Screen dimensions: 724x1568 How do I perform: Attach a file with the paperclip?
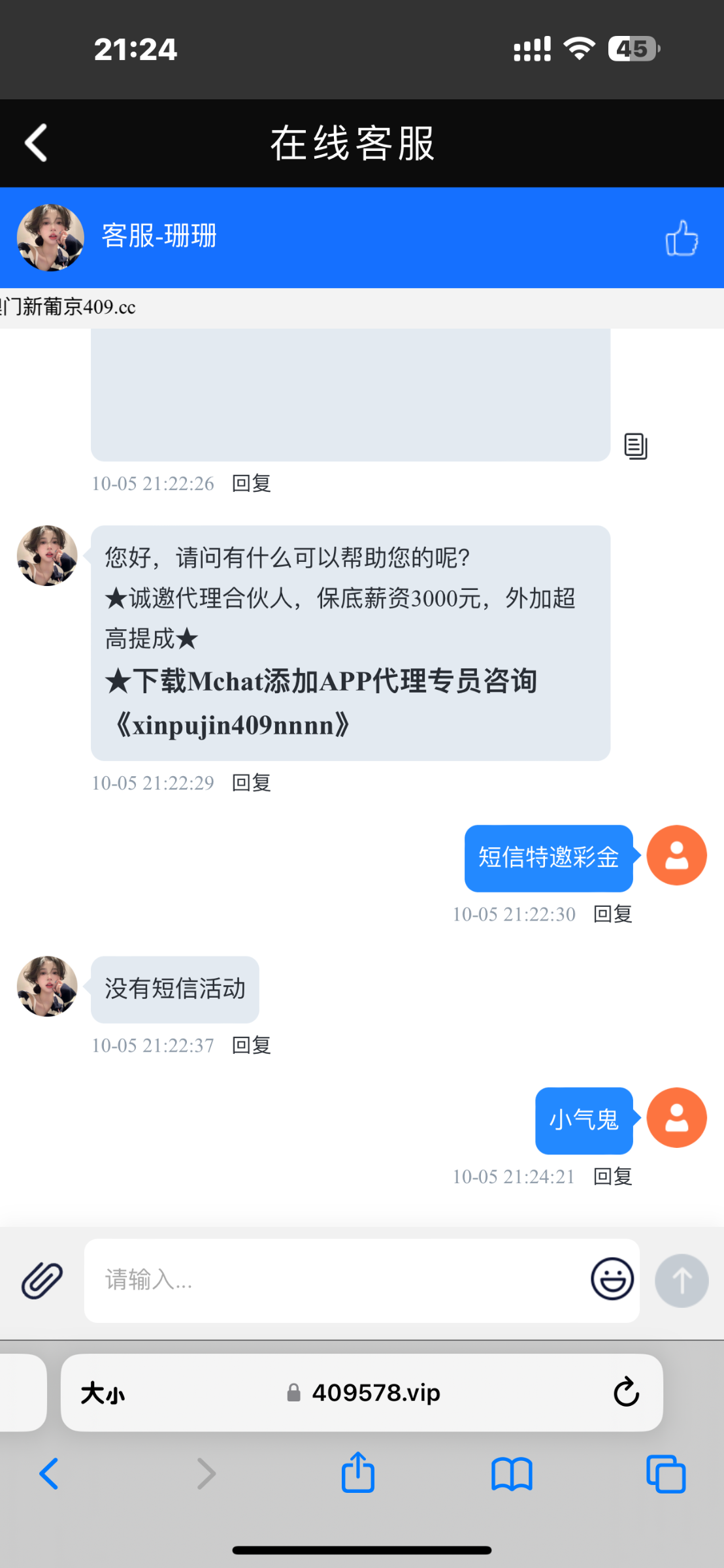click(x=42, y=1280)
